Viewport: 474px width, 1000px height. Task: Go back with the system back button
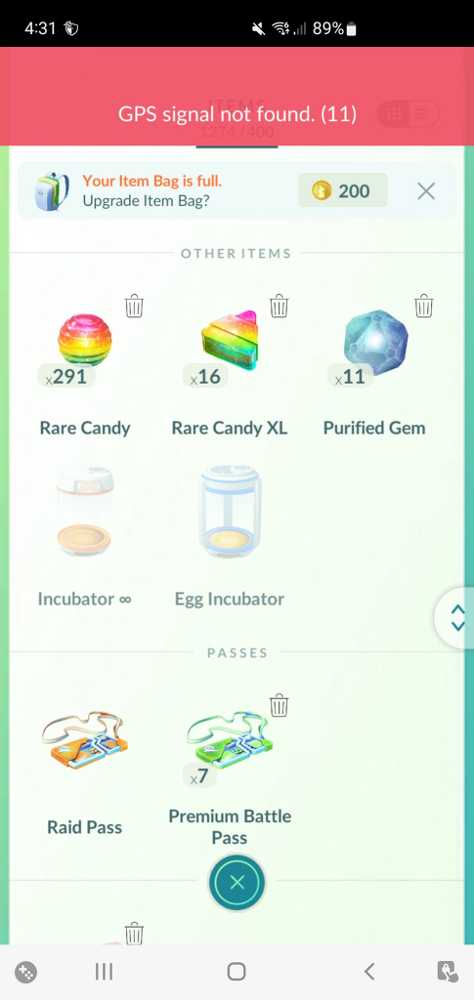tap(369, 971)
